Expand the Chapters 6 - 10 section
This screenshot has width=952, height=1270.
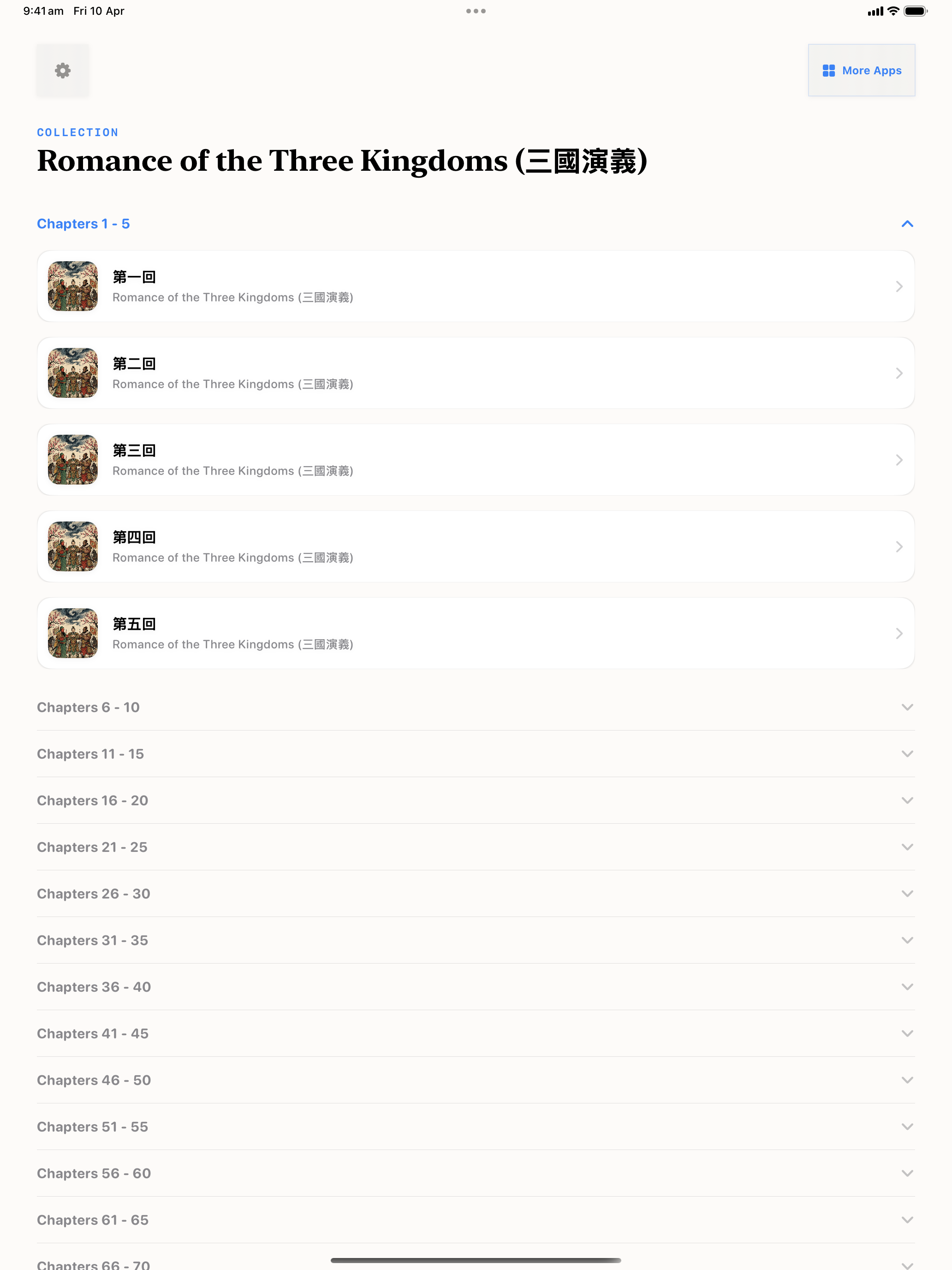coord(907,707)
